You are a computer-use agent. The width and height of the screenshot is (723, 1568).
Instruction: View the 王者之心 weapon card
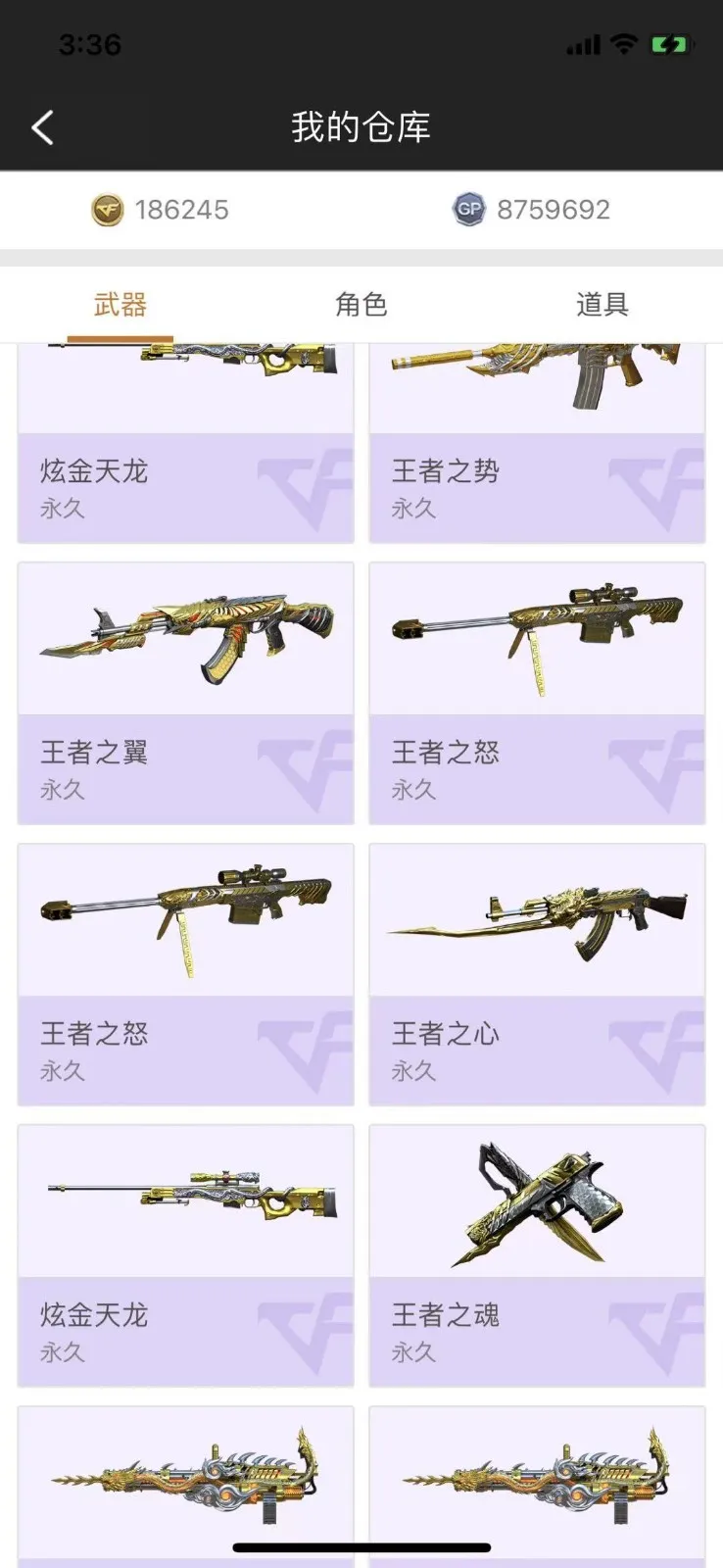coord(536,973)
